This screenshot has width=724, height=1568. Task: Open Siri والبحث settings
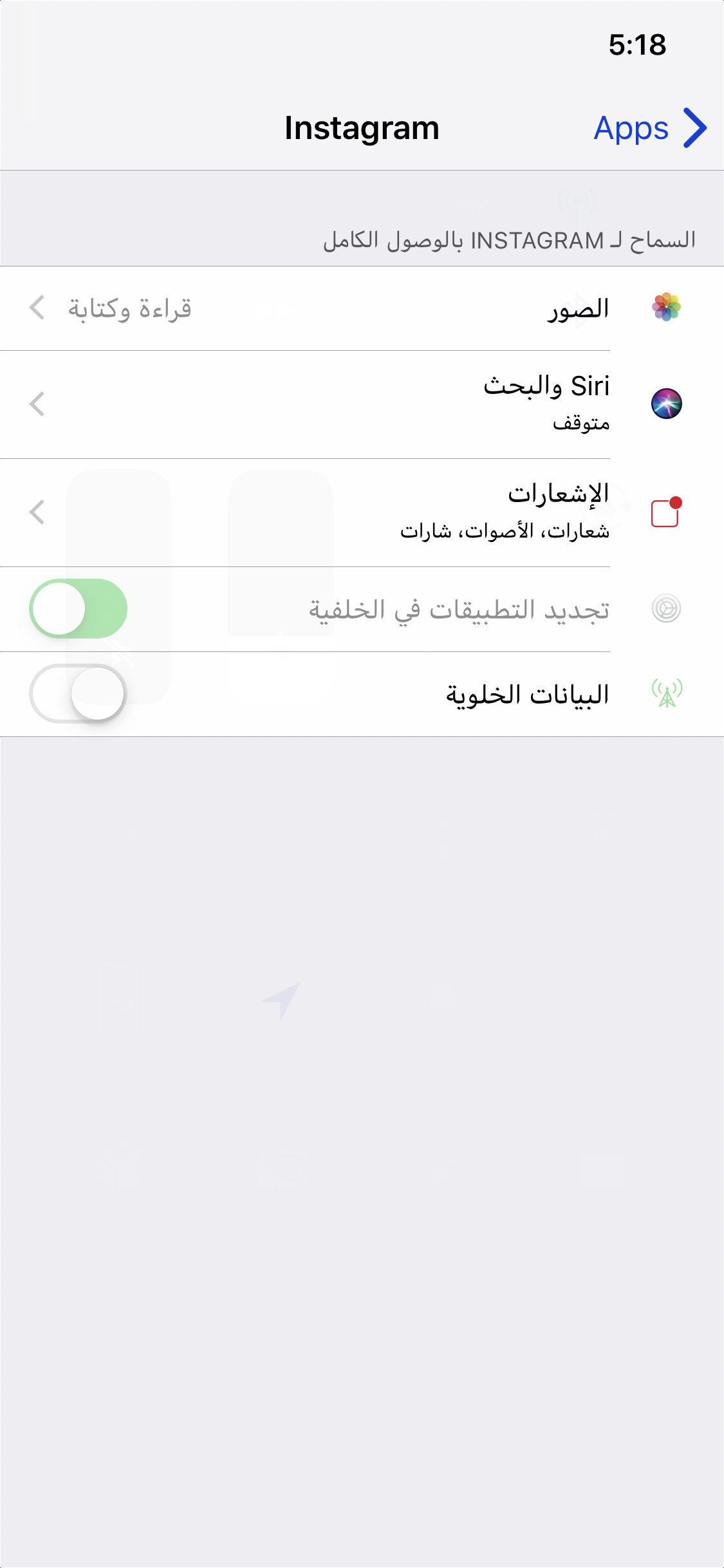(362, 404)
